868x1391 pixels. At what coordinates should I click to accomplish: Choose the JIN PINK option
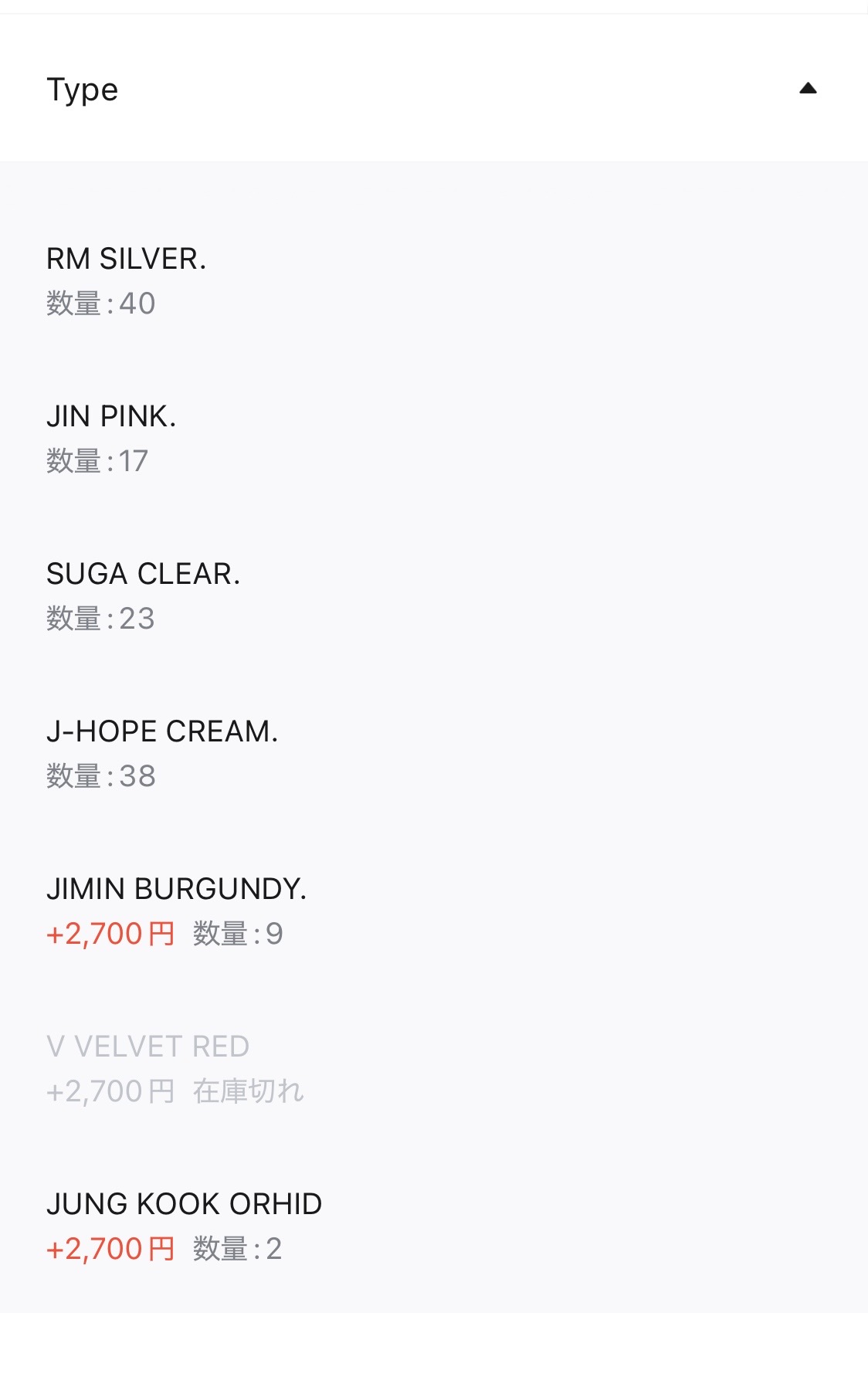112,437
